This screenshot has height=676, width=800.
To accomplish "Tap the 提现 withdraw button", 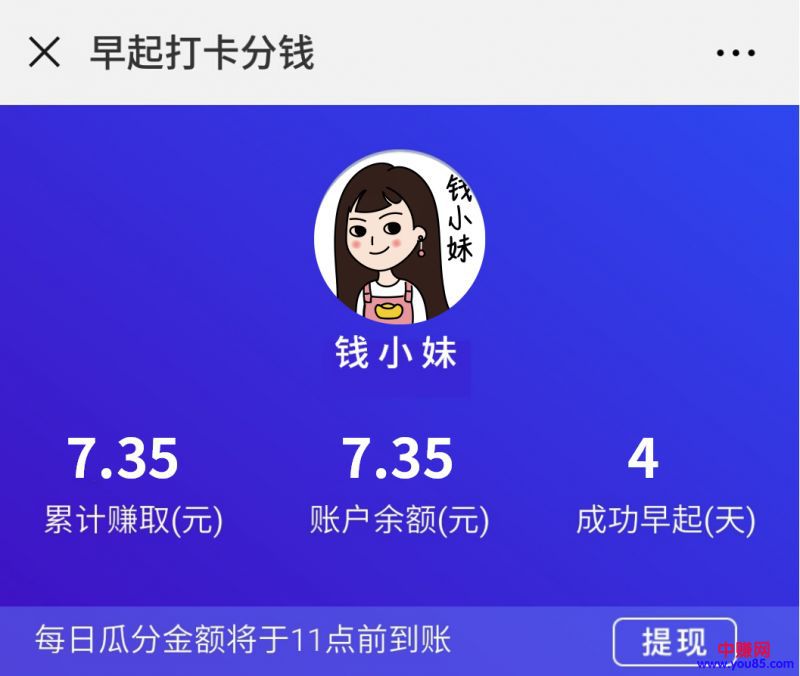I will [x=674, y=641].
